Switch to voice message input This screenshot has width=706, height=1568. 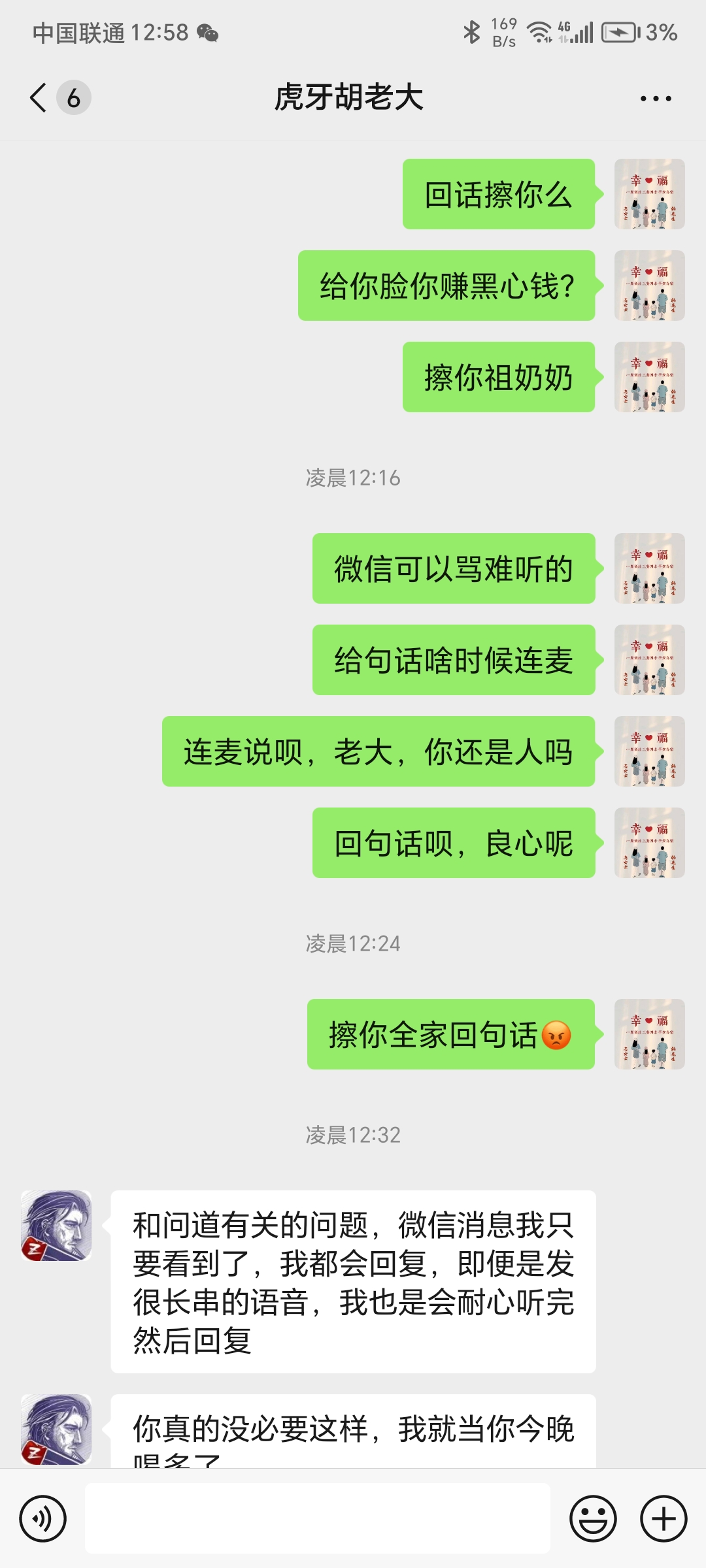click(x=43, y=1518)
